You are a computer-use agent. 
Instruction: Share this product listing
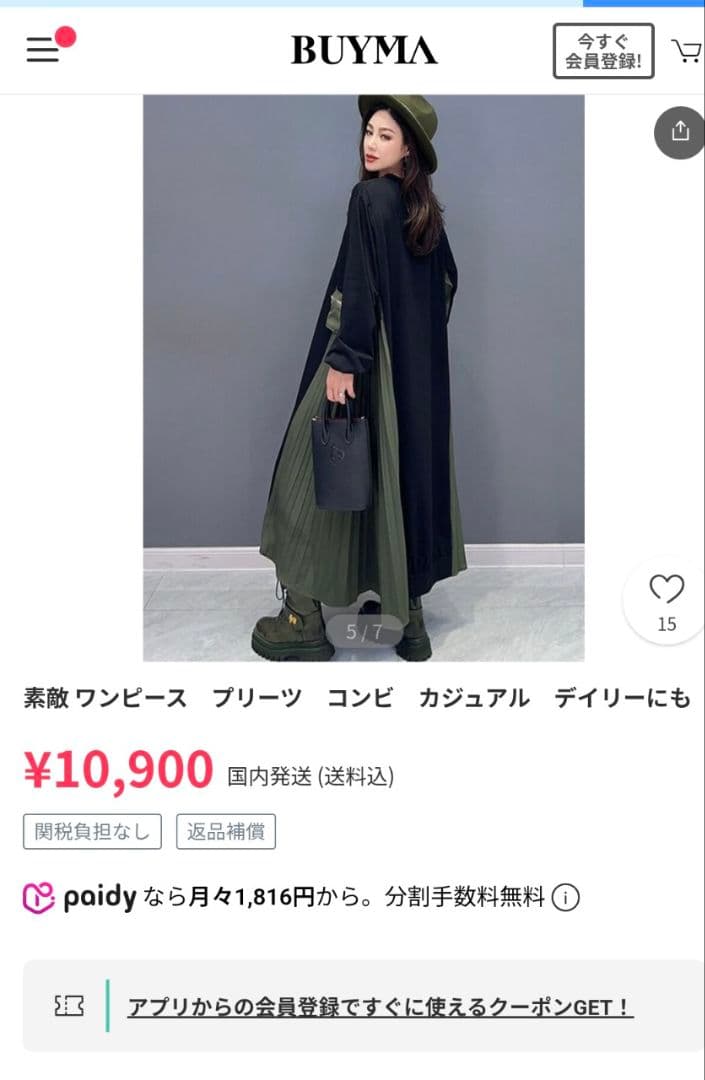coord(680,132)
